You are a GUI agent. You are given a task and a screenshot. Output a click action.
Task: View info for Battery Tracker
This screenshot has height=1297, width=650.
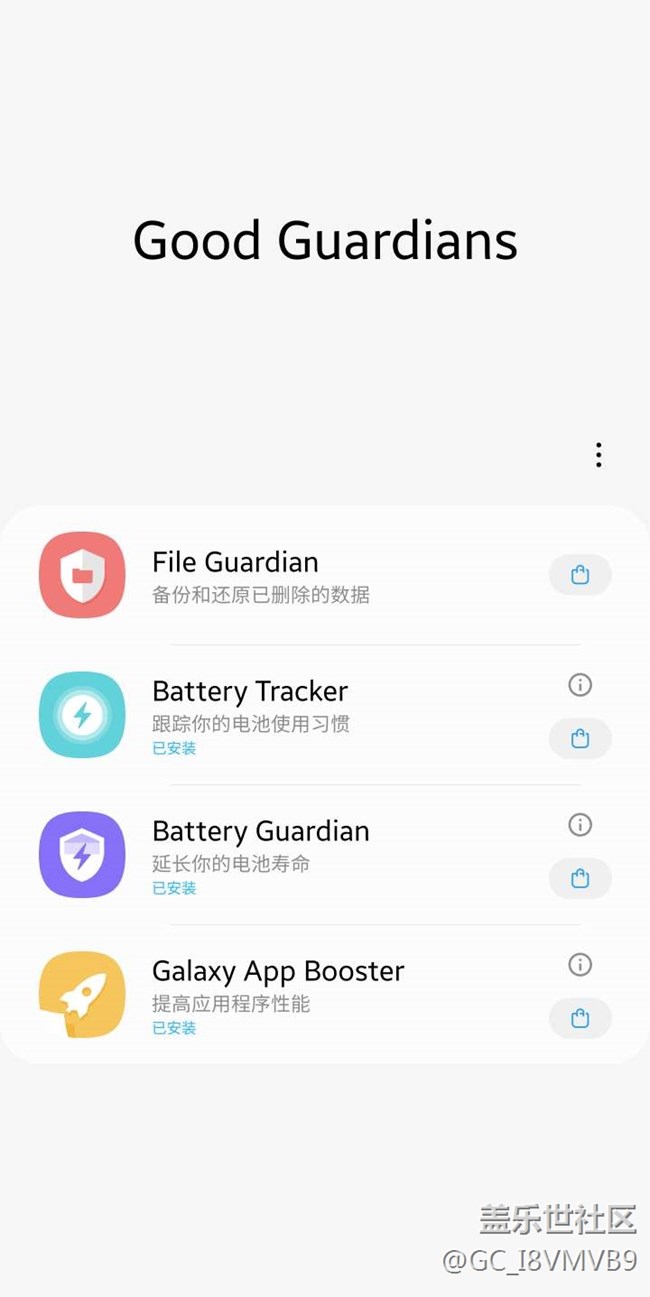coord(580,685)
